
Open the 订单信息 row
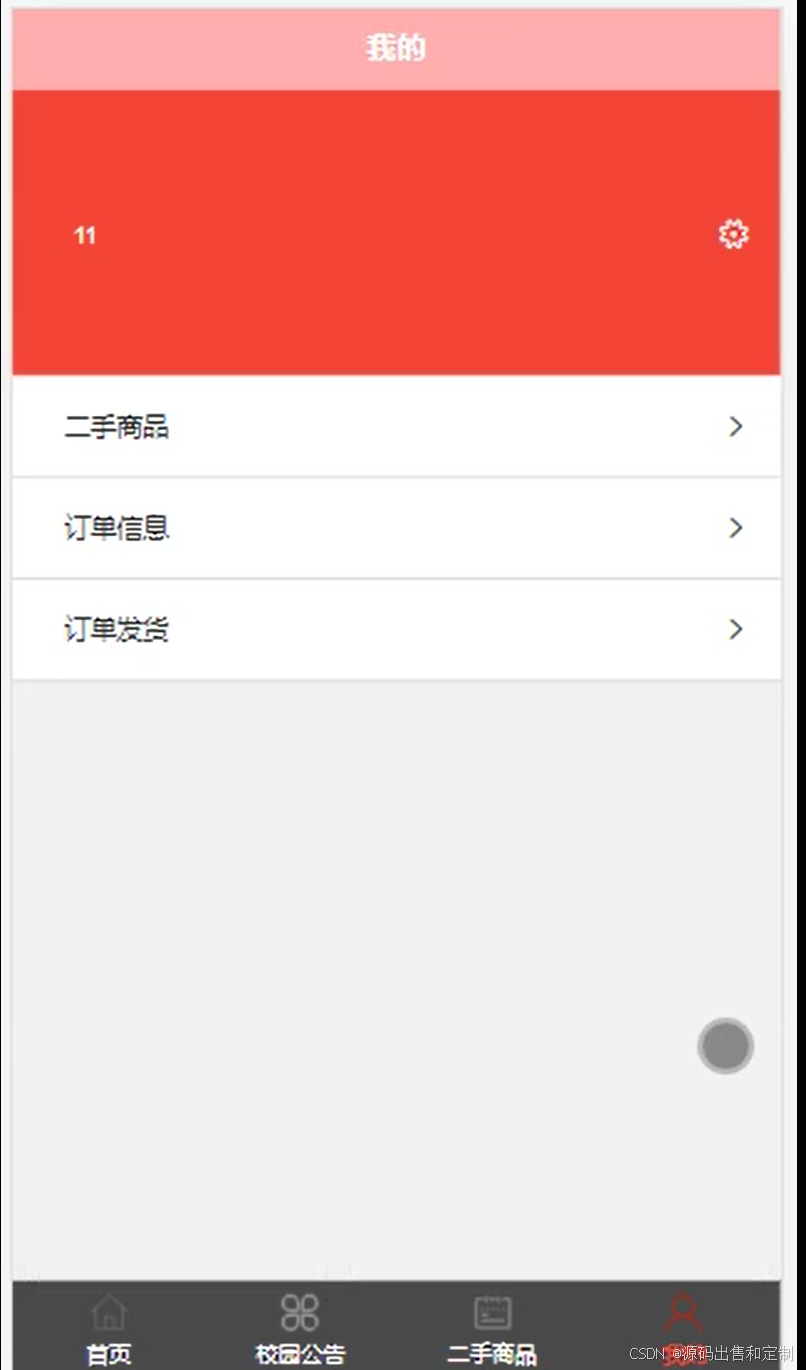396,528
